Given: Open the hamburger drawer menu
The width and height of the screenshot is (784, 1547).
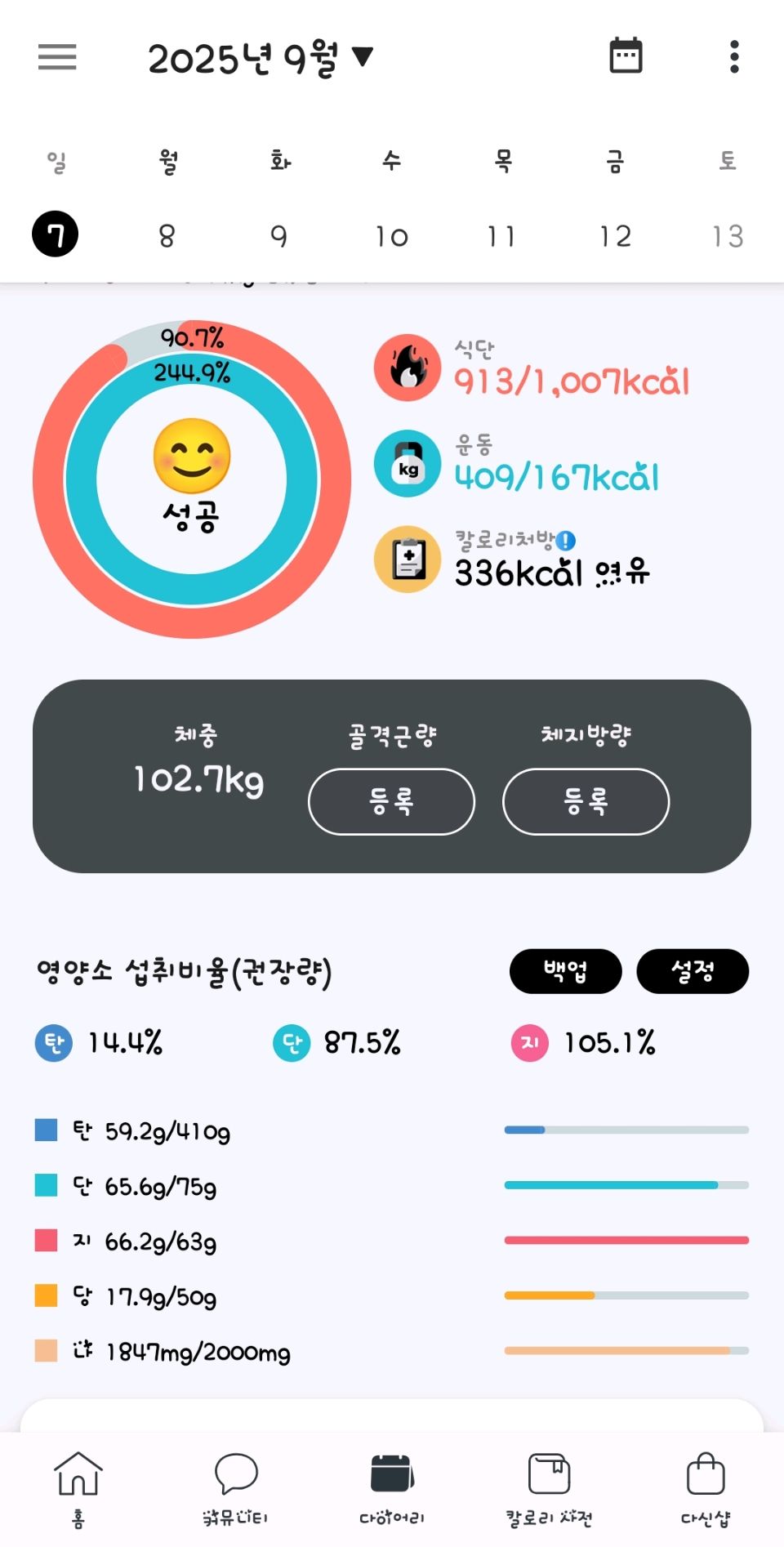Looking at the screenshot, I should pyautogui.click(x=57, y=57).
